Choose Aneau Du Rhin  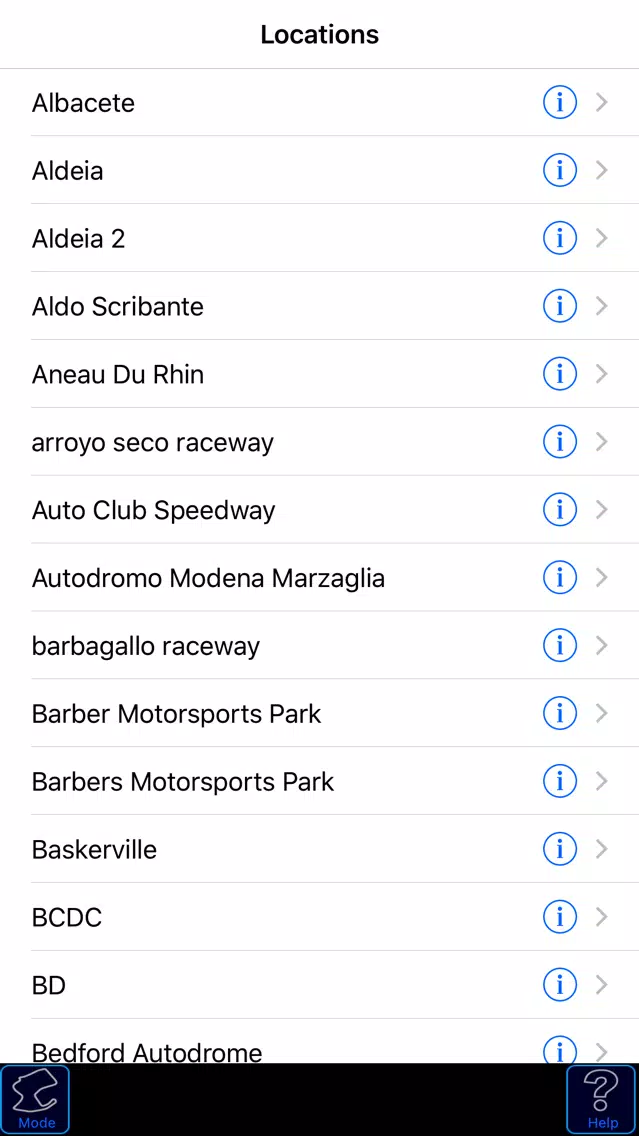320,375
